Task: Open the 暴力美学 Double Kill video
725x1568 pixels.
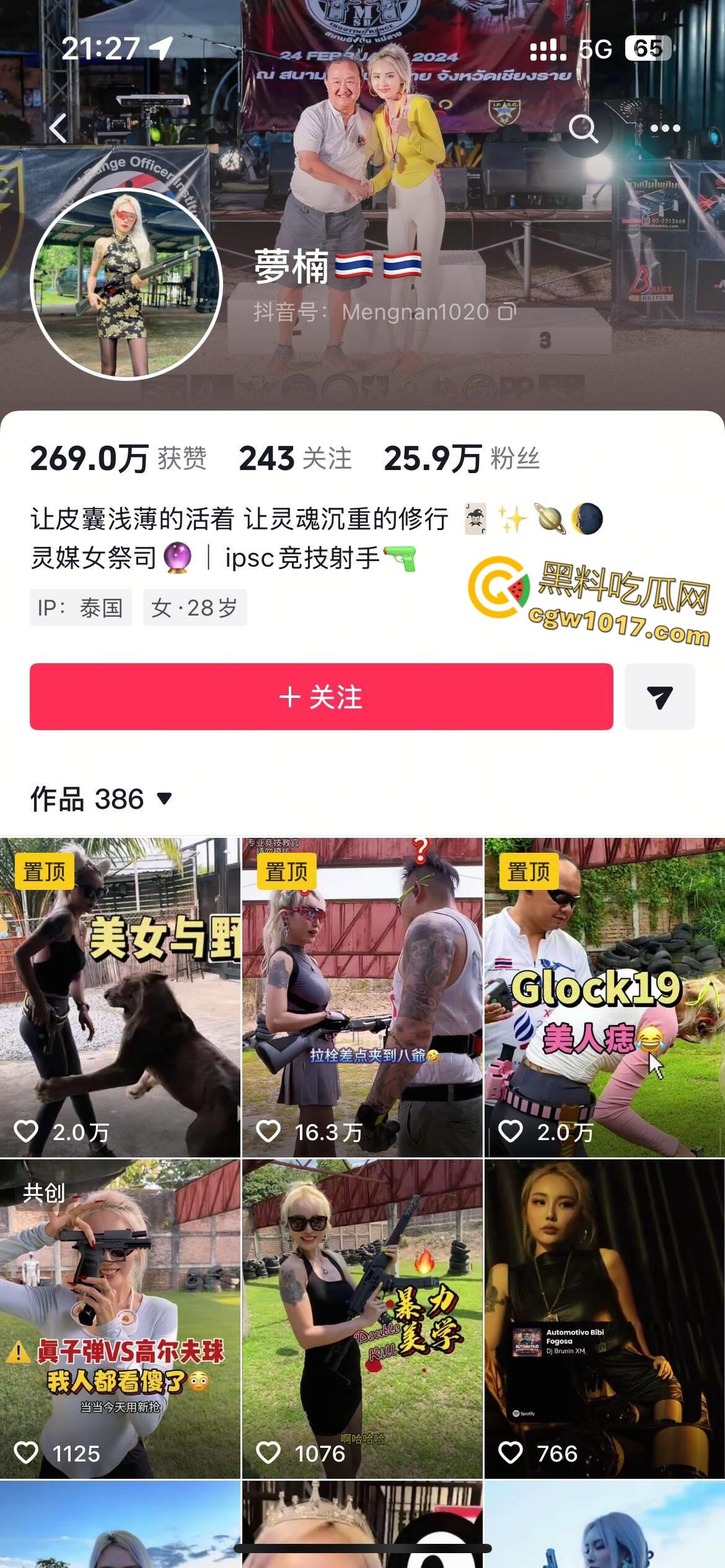Action: pos(362,1319)
